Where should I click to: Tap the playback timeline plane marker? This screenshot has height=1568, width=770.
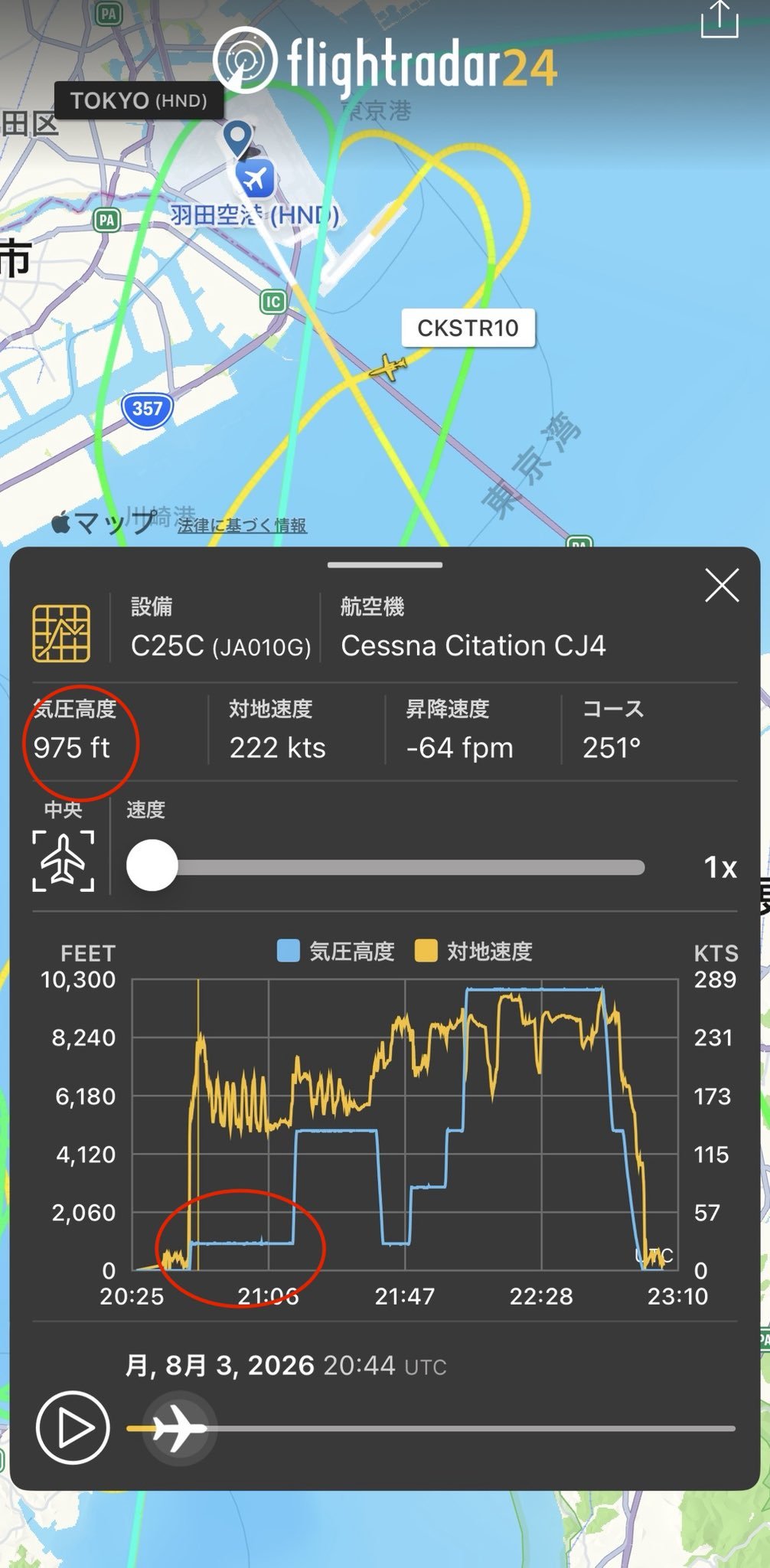click(x=179, y=1428)
